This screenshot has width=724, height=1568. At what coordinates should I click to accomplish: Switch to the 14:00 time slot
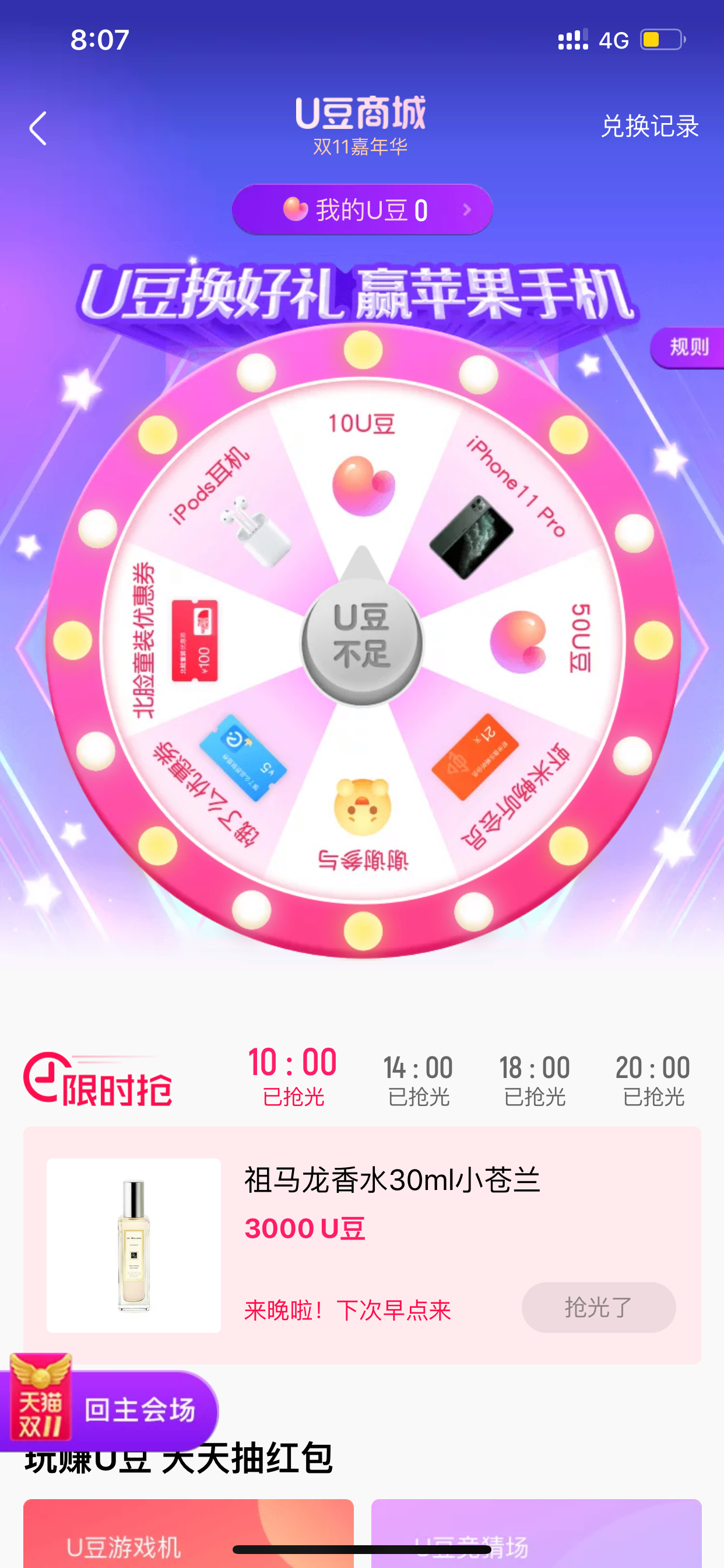tap(418, 1079)
